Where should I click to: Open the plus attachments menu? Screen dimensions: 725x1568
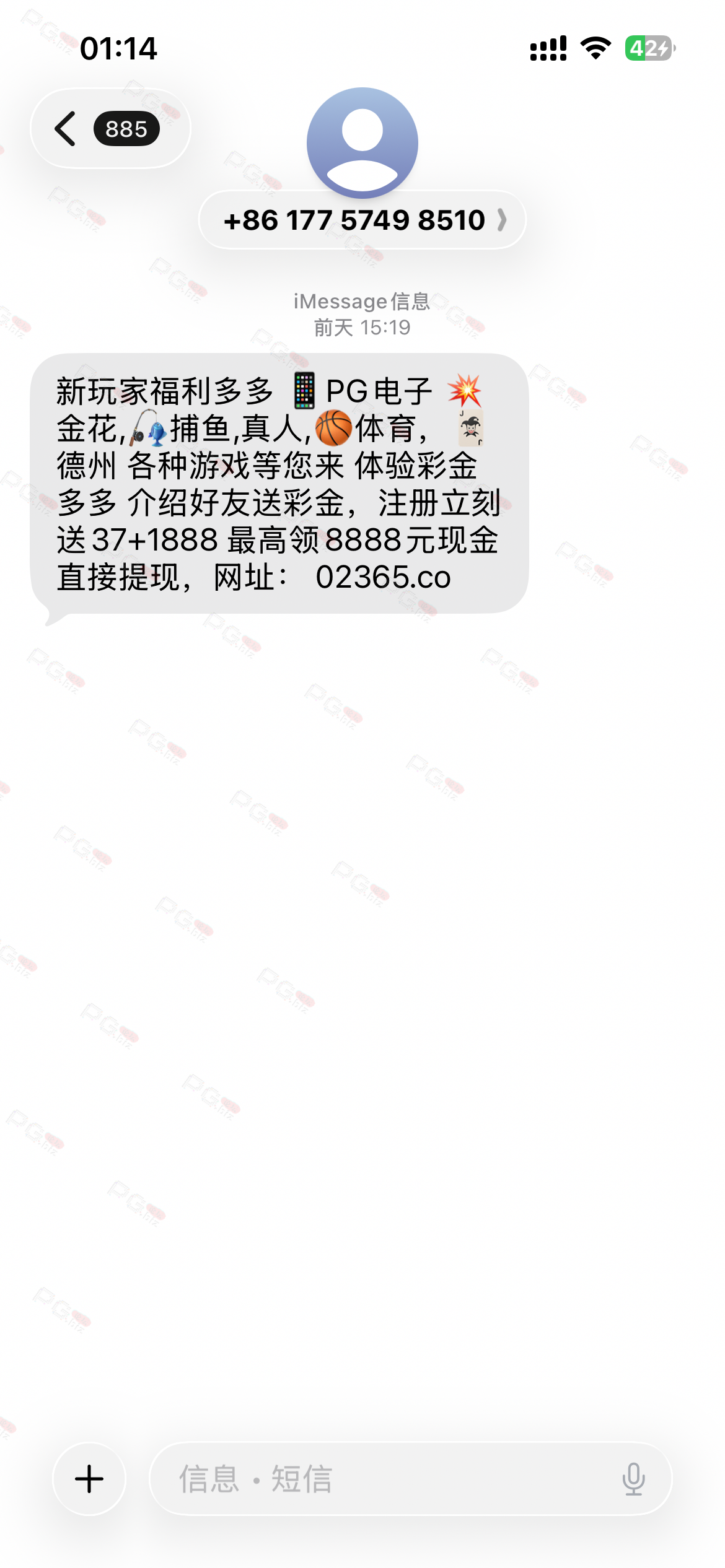tap(89, 1479)
